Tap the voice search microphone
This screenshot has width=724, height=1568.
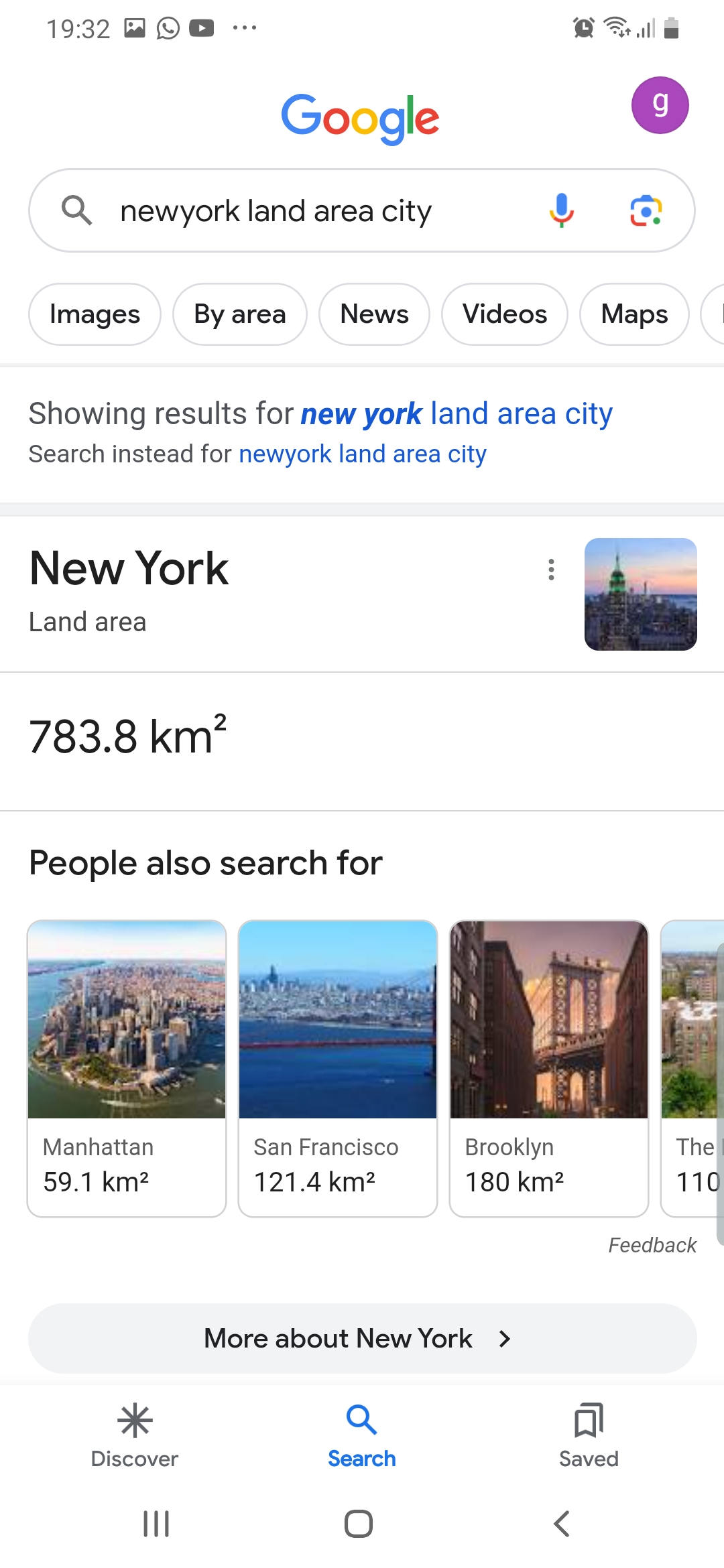click(562, 210)
